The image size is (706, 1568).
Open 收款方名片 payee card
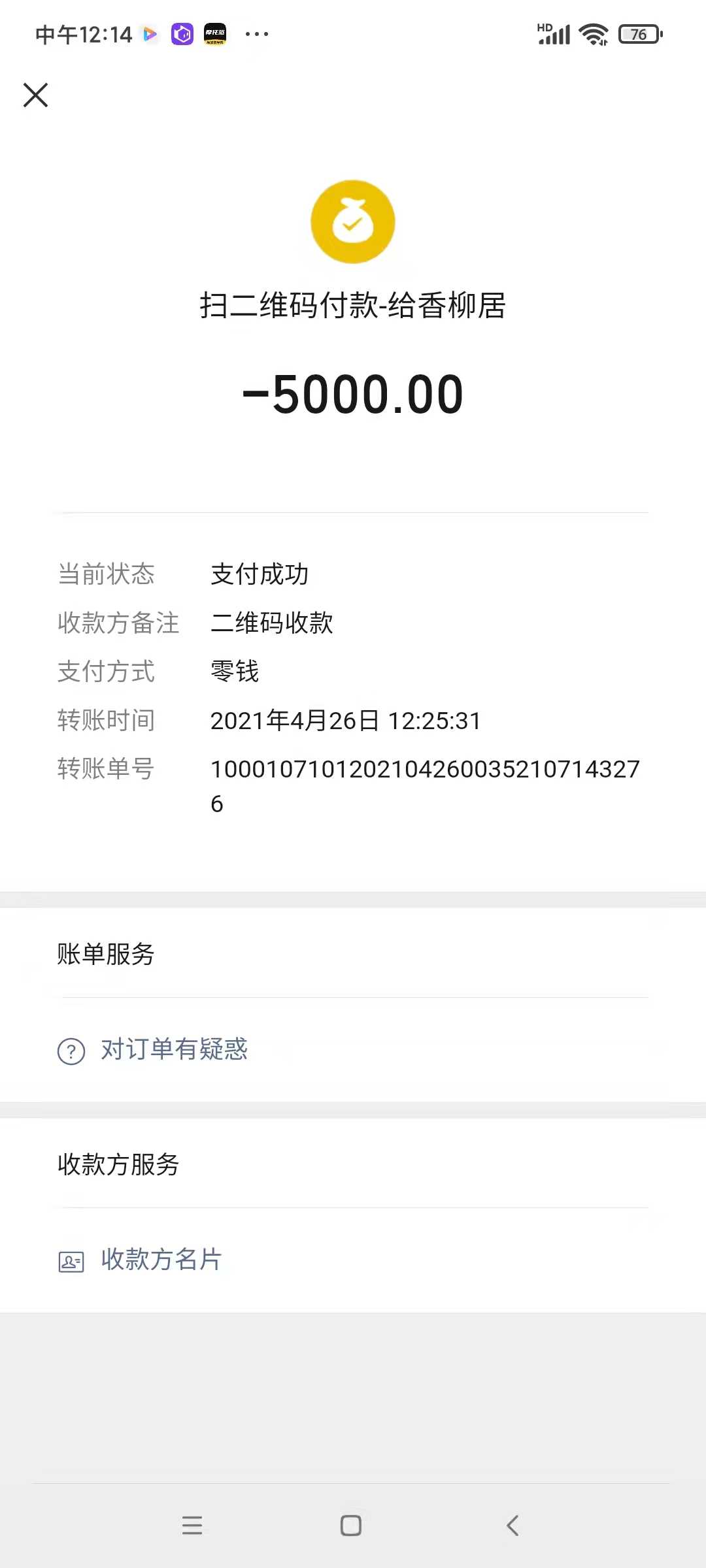coord(161,1260)
